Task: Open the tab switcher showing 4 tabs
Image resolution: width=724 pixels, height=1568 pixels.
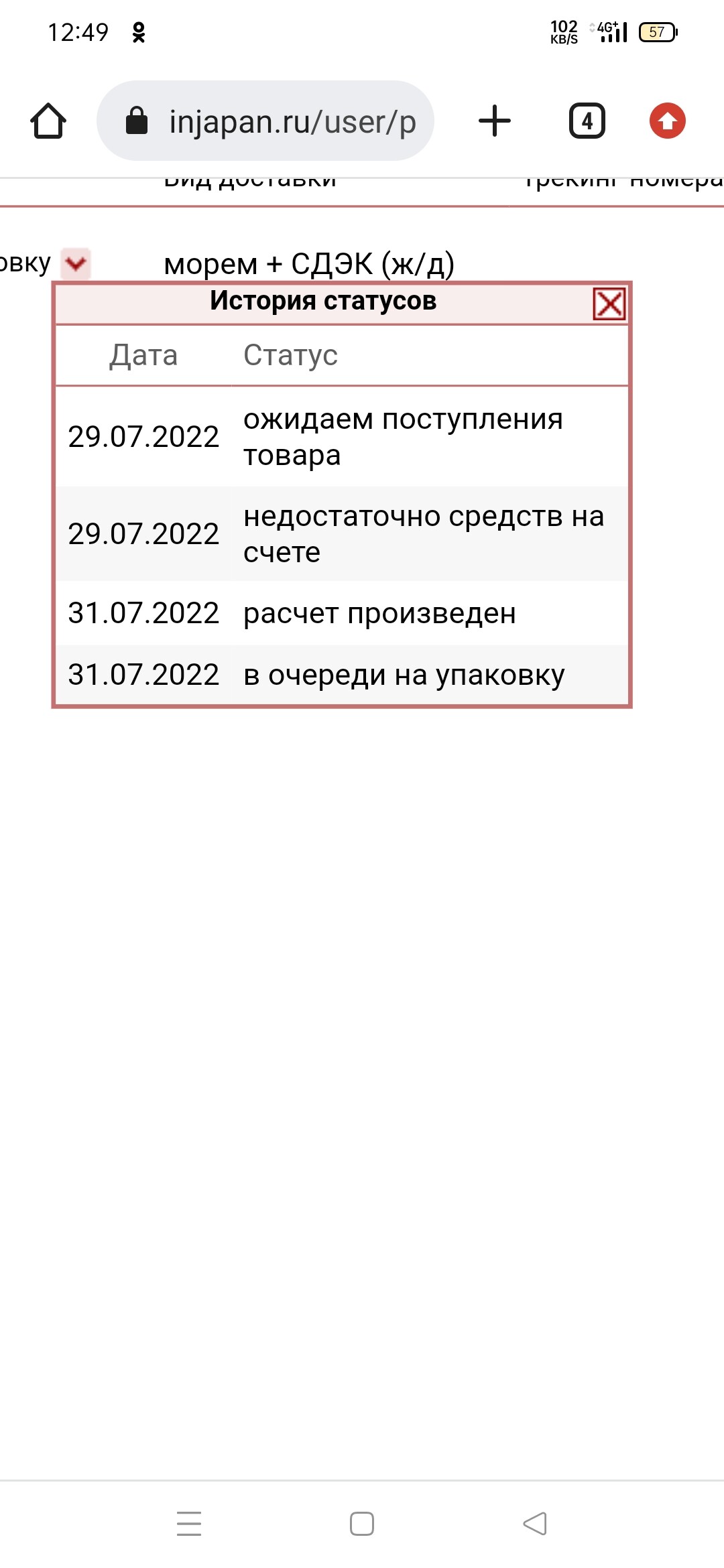Action: [x=587, y=121]
